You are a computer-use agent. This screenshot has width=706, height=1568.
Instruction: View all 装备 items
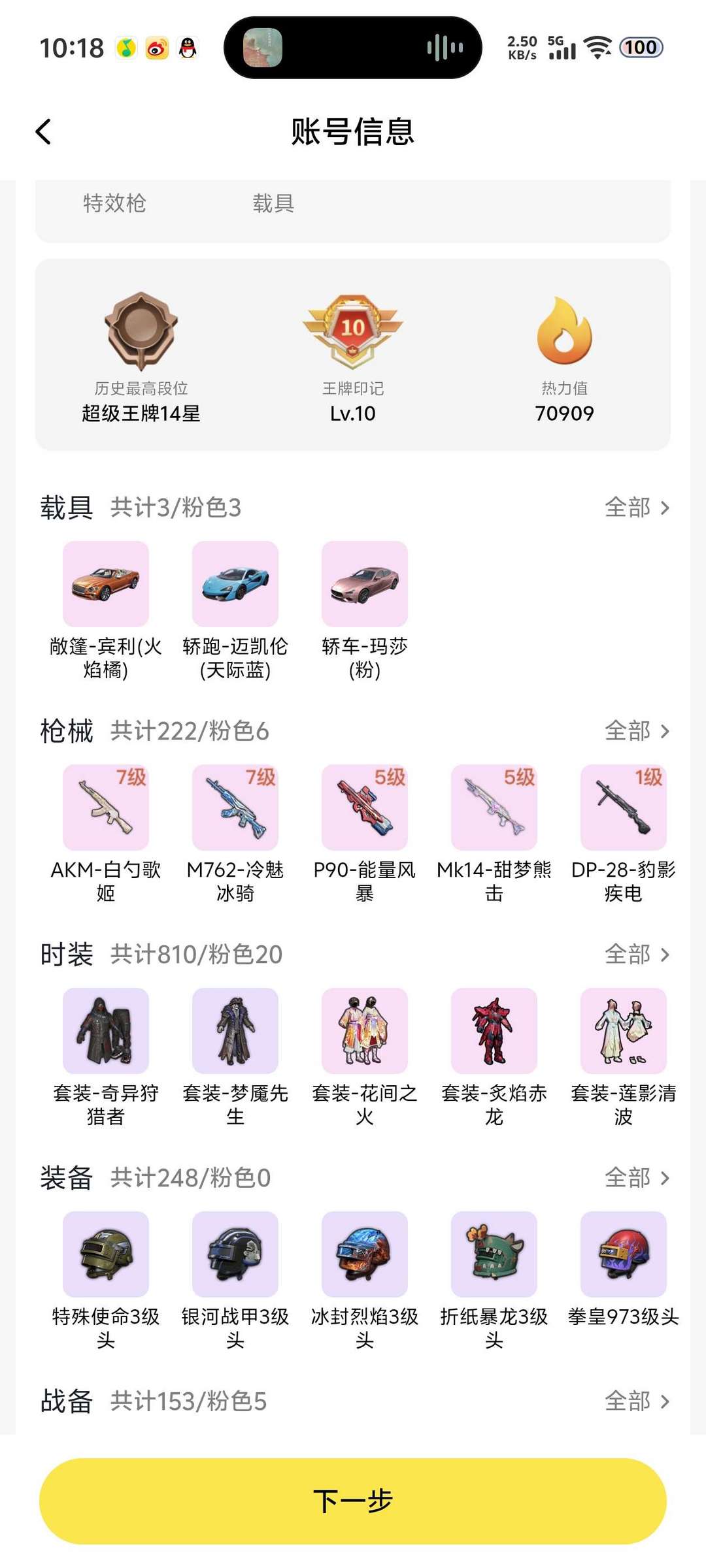point(637,1178)
